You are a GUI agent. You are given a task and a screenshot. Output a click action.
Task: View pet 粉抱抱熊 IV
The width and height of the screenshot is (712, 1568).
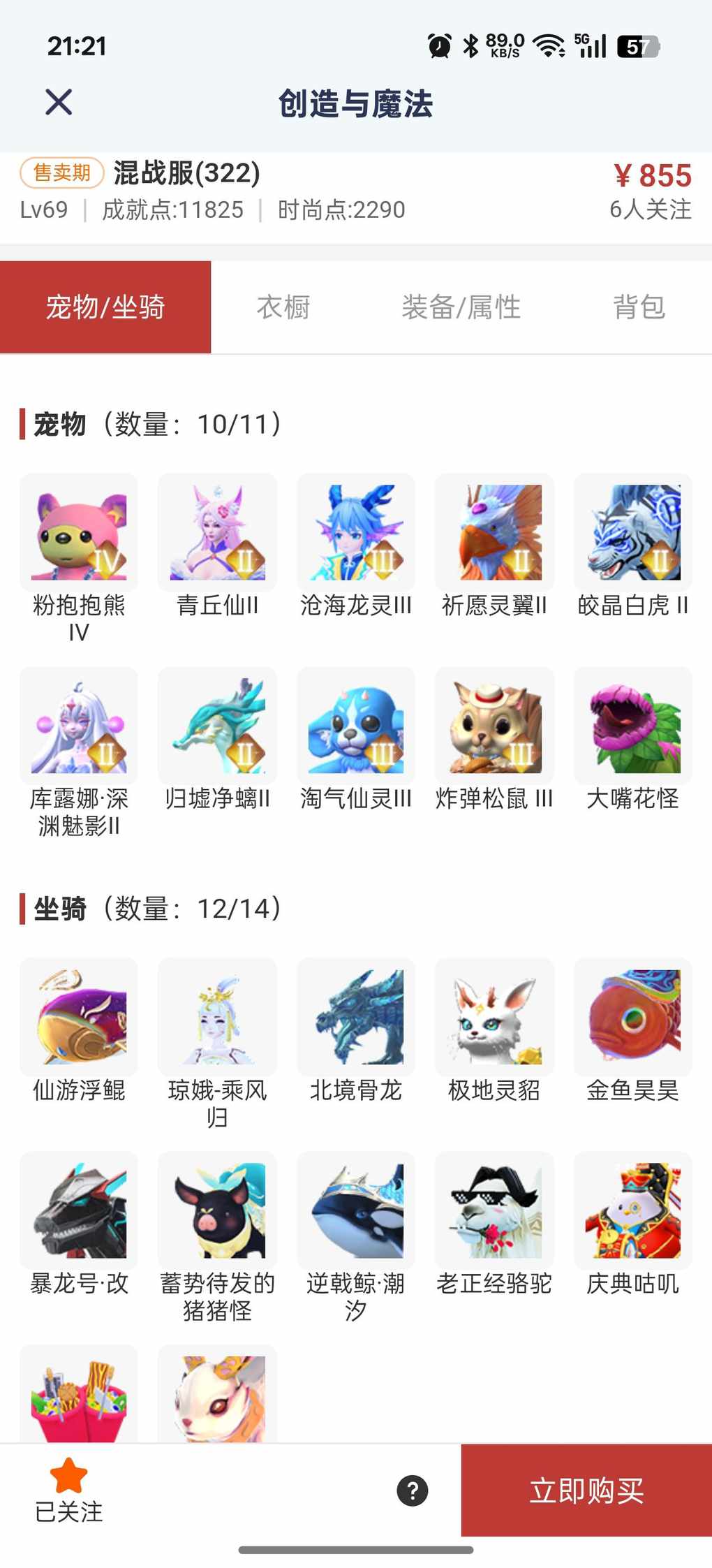pos(79,533)
